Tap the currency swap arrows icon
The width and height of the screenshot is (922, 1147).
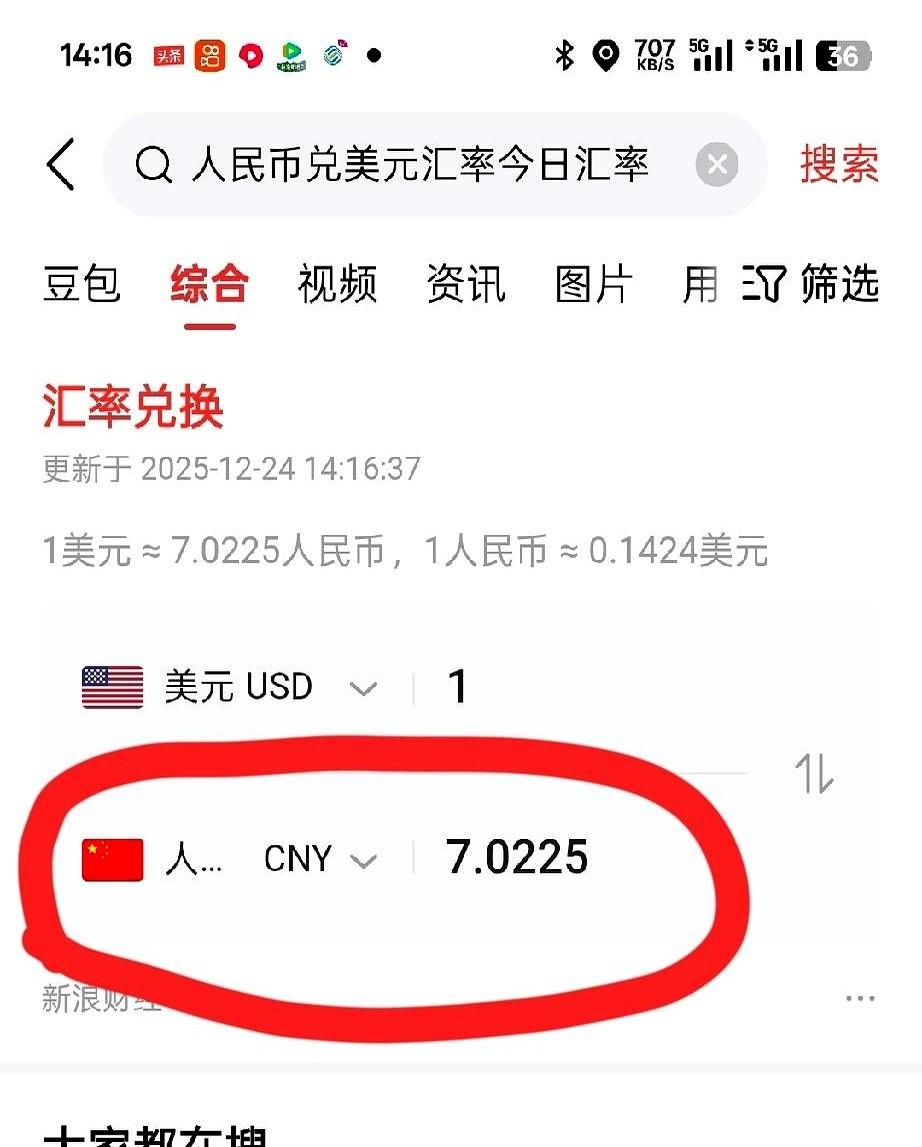click(x=815, y=772)
